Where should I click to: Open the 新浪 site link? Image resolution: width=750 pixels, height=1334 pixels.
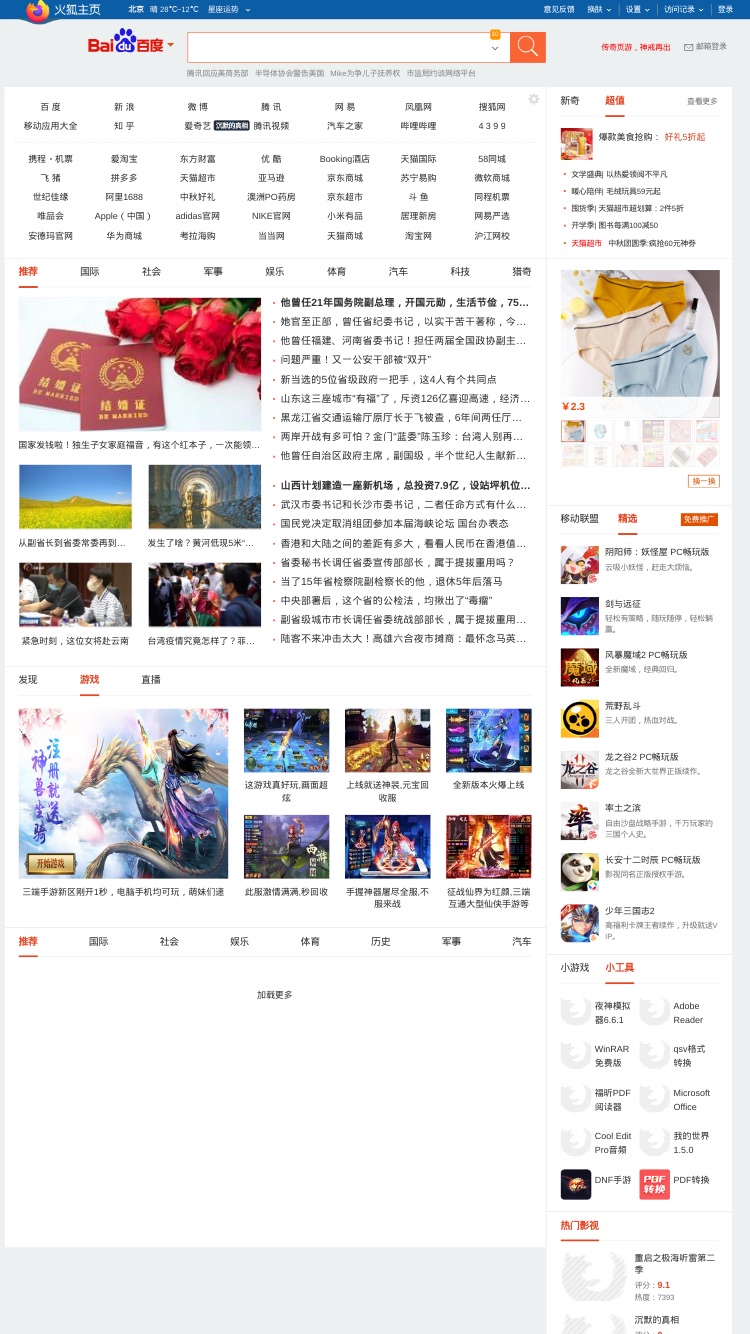click(124, 107)
